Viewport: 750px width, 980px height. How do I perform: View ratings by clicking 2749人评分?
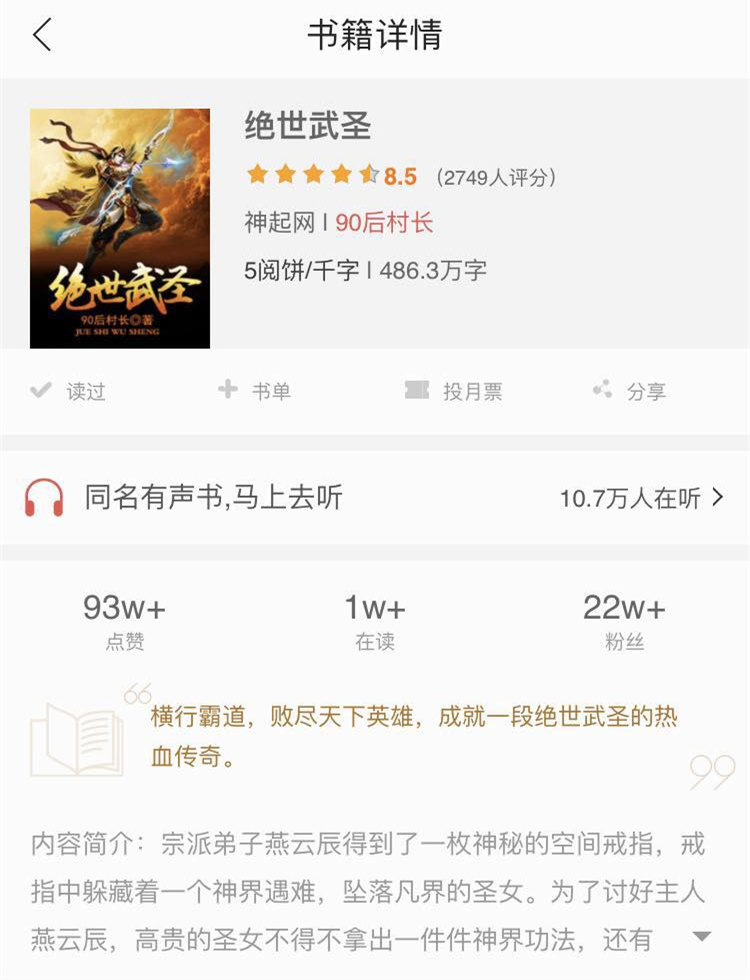pos(498,175)
